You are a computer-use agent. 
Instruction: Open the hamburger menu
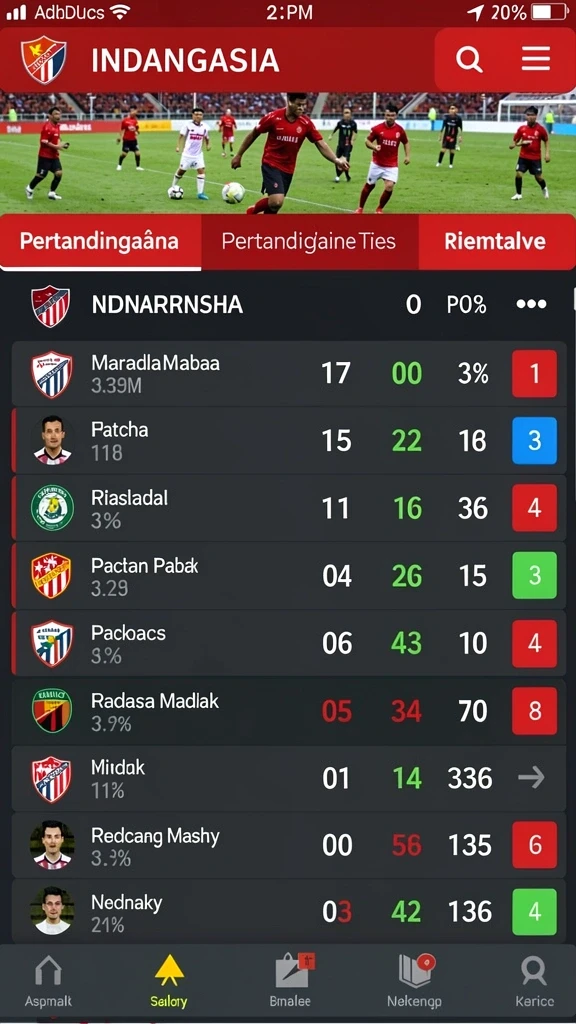coord(536,59)
